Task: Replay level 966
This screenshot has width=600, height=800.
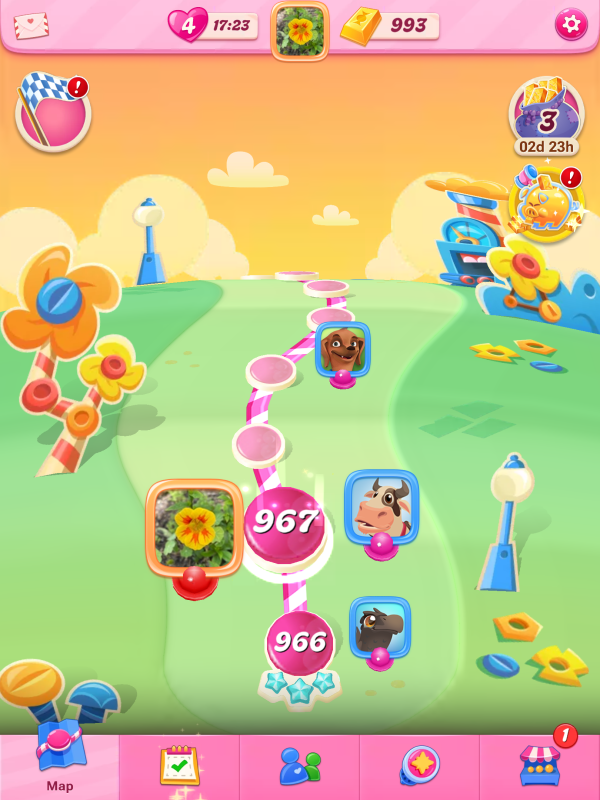Action: tap(299, 642)
